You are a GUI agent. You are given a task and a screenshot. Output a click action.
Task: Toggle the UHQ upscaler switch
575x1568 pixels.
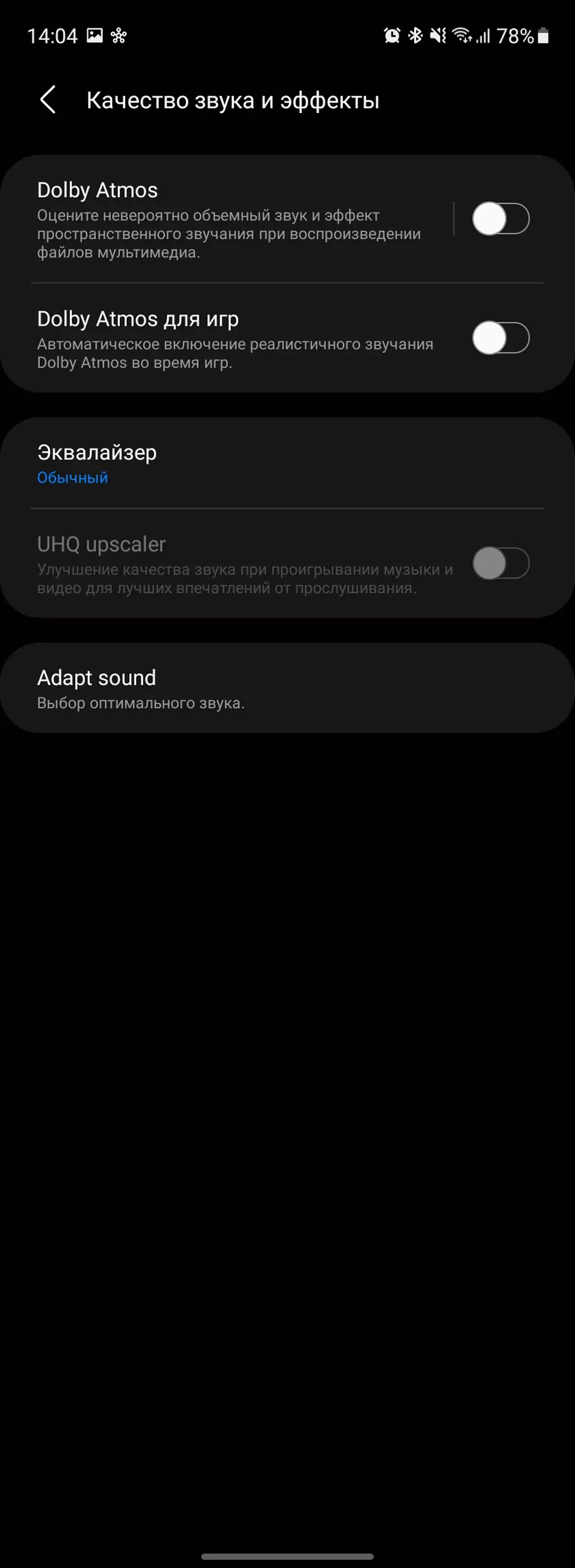(500, 563)
